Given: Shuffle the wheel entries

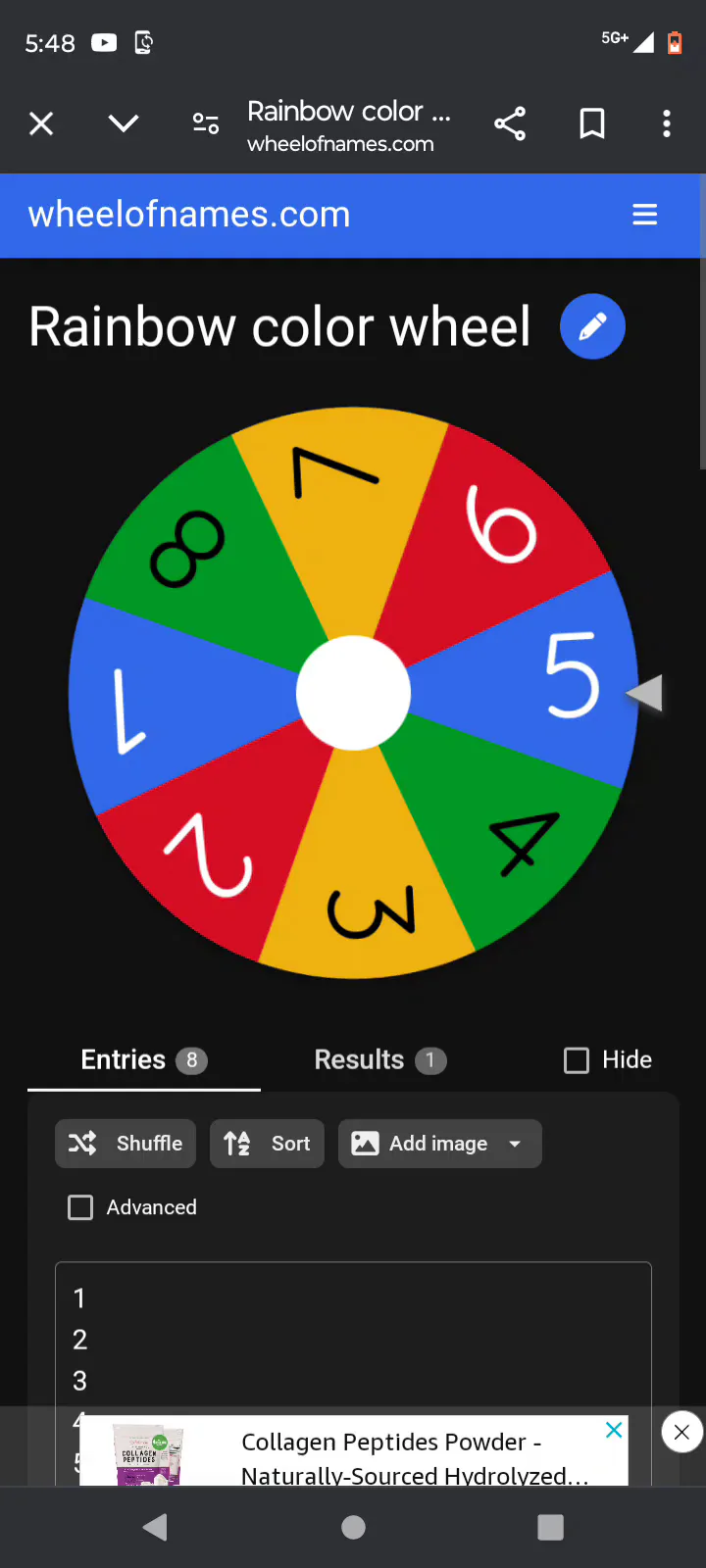Looking at the screenshot, I should click(x=126, y=1144).
